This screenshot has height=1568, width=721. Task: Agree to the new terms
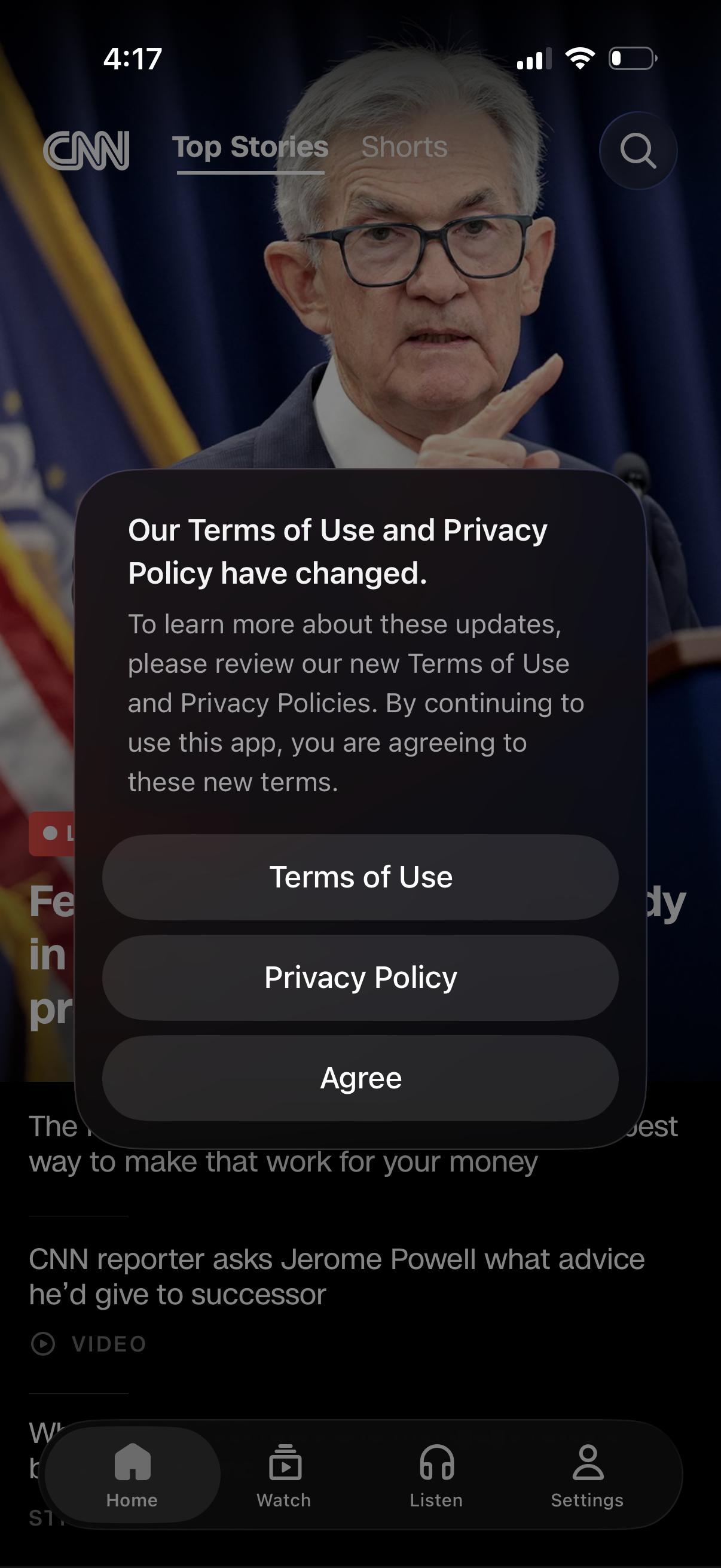[x=360, y=1078]
